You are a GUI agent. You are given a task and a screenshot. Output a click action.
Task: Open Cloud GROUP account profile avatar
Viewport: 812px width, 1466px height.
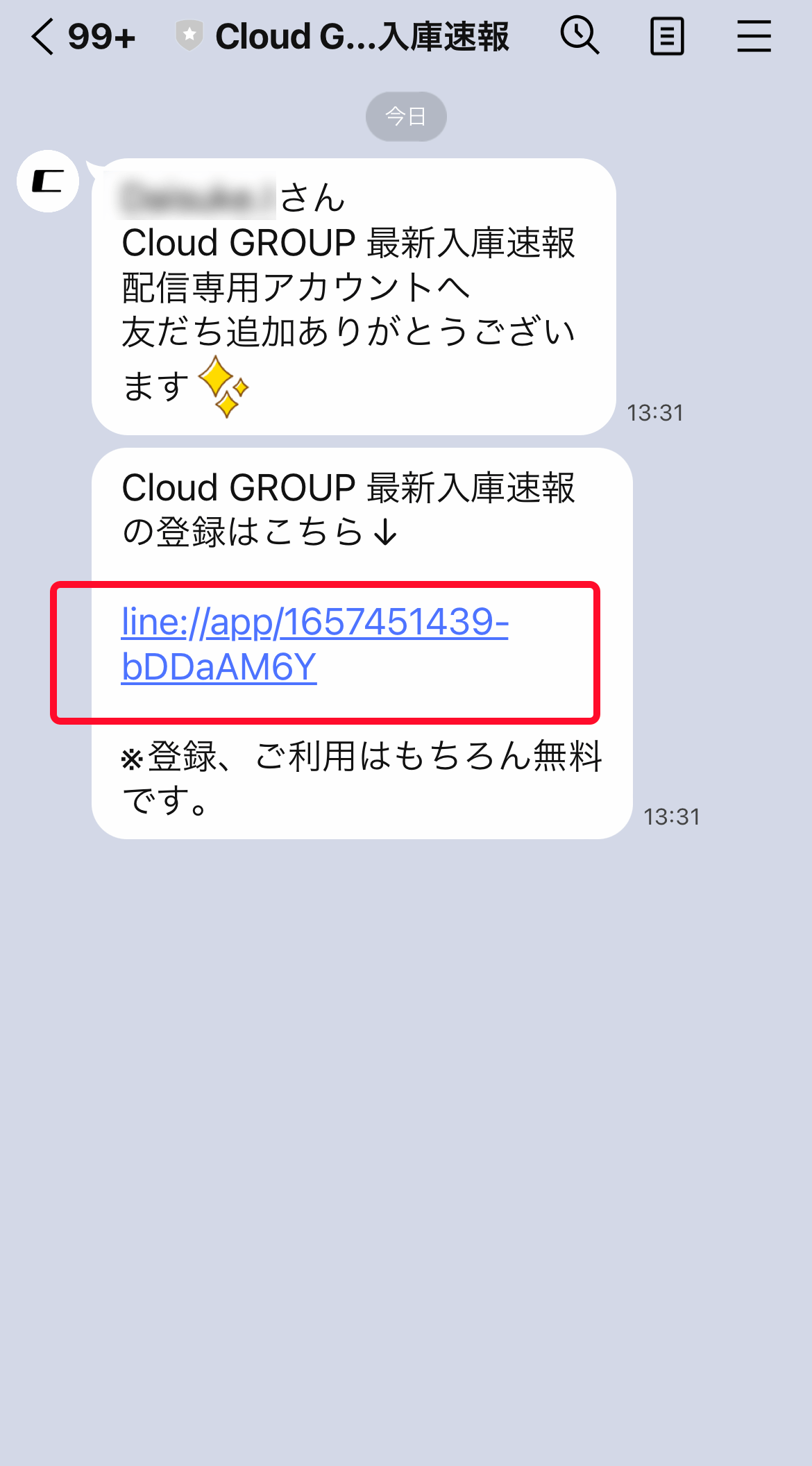tap(48, 182)
